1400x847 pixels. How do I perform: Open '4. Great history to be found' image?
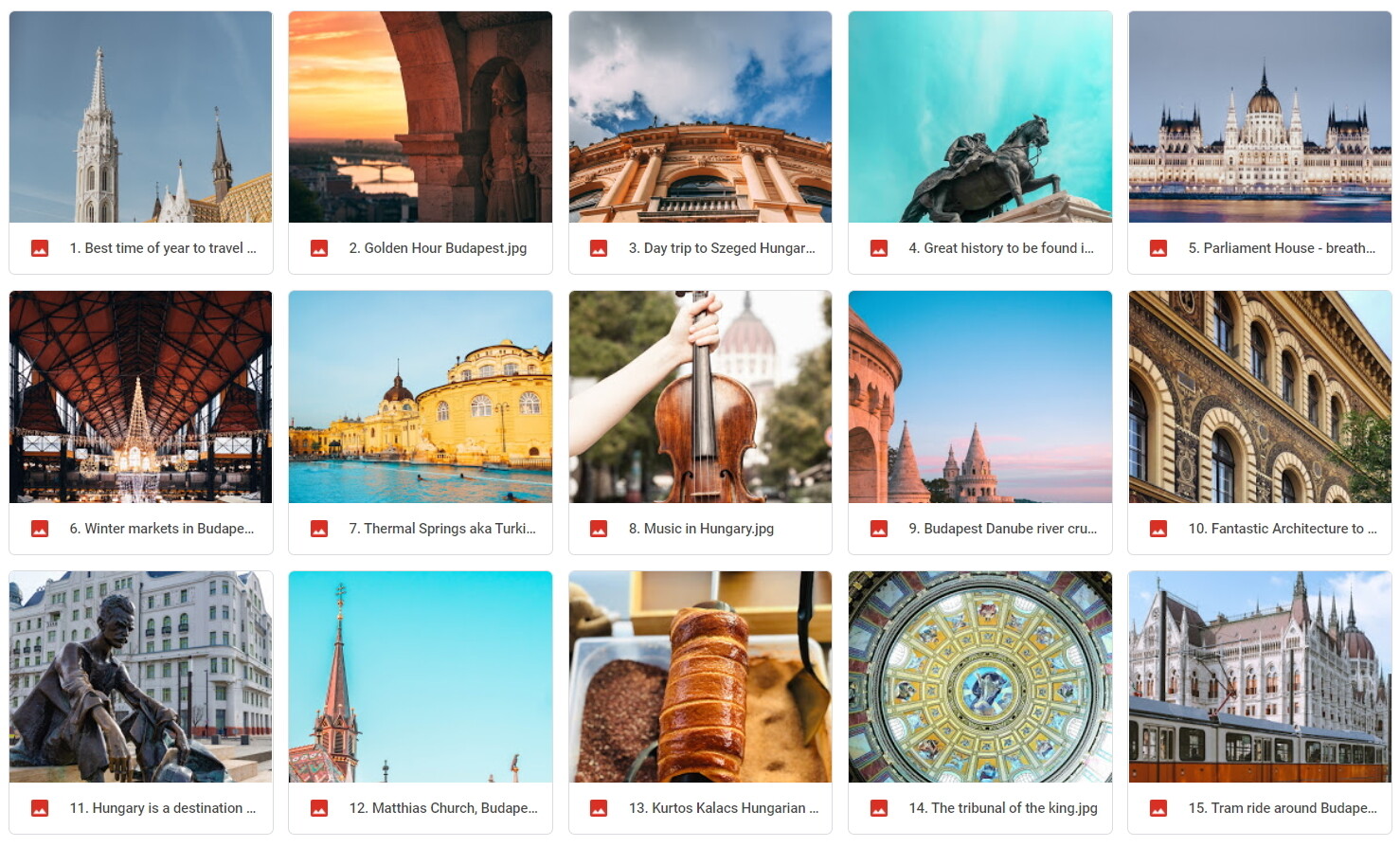click(979, 117)
